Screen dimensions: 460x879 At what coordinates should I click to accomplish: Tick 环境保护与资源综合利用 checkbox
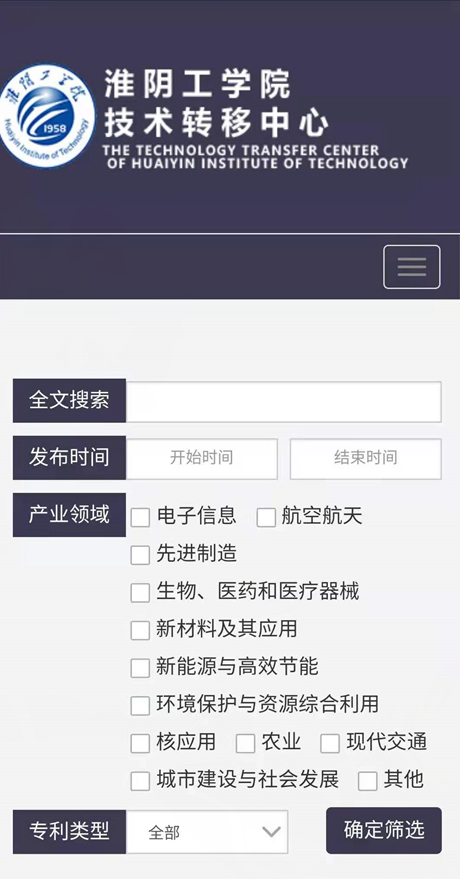(140, 705)
